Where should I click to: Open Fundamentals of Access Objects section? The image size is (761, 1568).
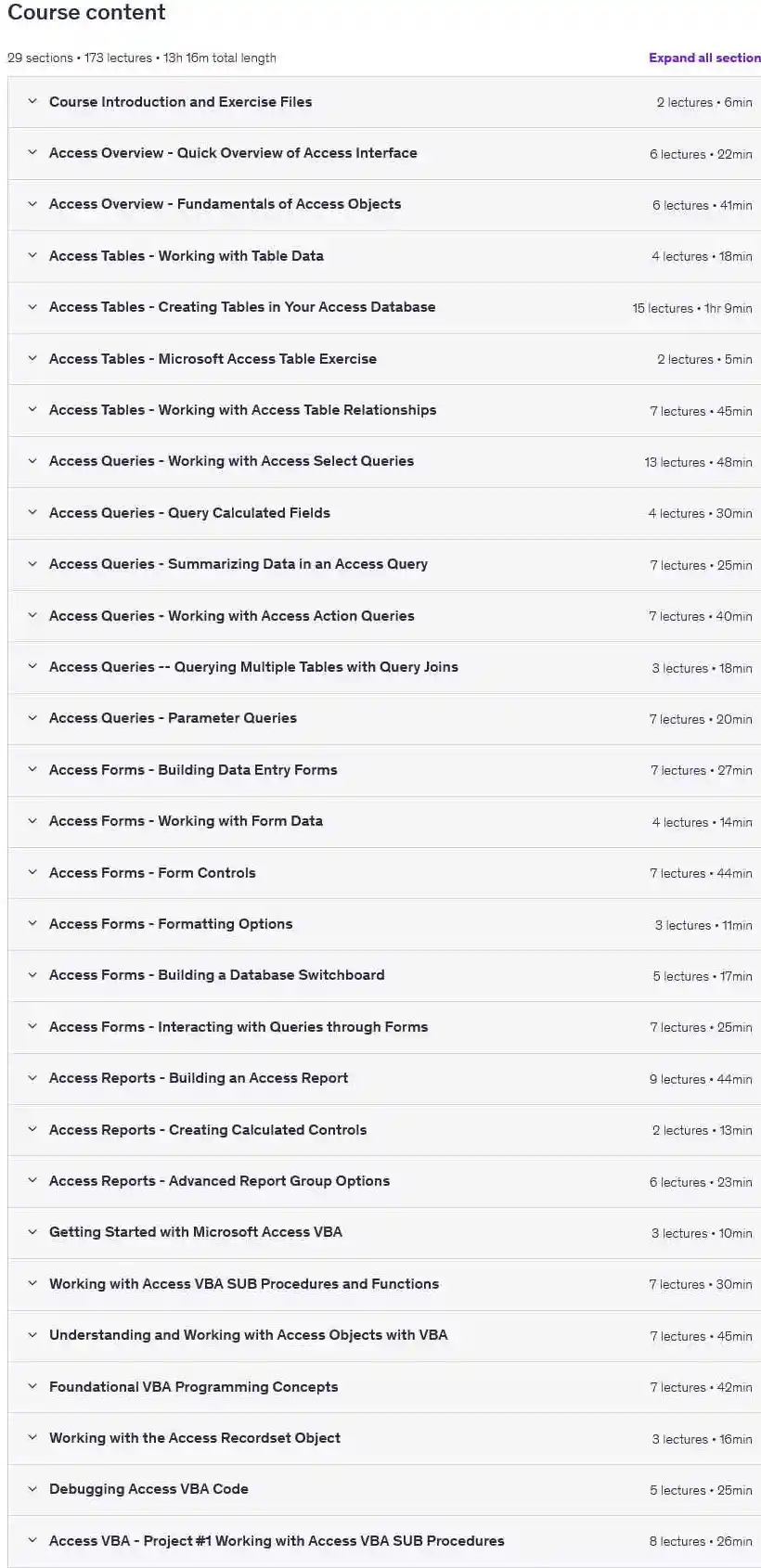pyautogui.click(x=384, y=205)
